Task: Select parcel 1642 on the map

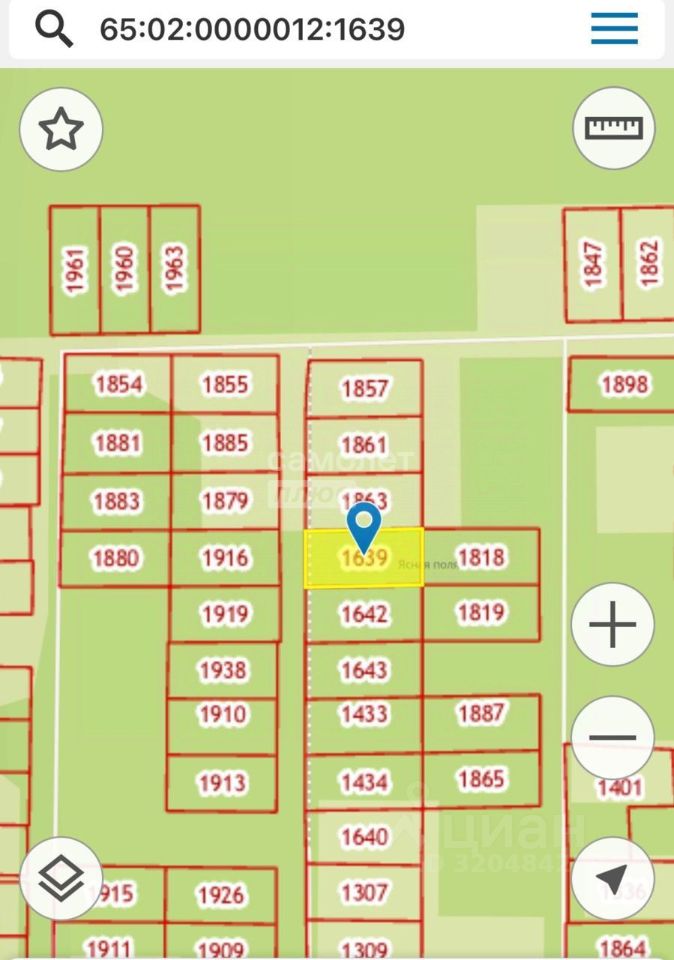Action: click(364, 613)
